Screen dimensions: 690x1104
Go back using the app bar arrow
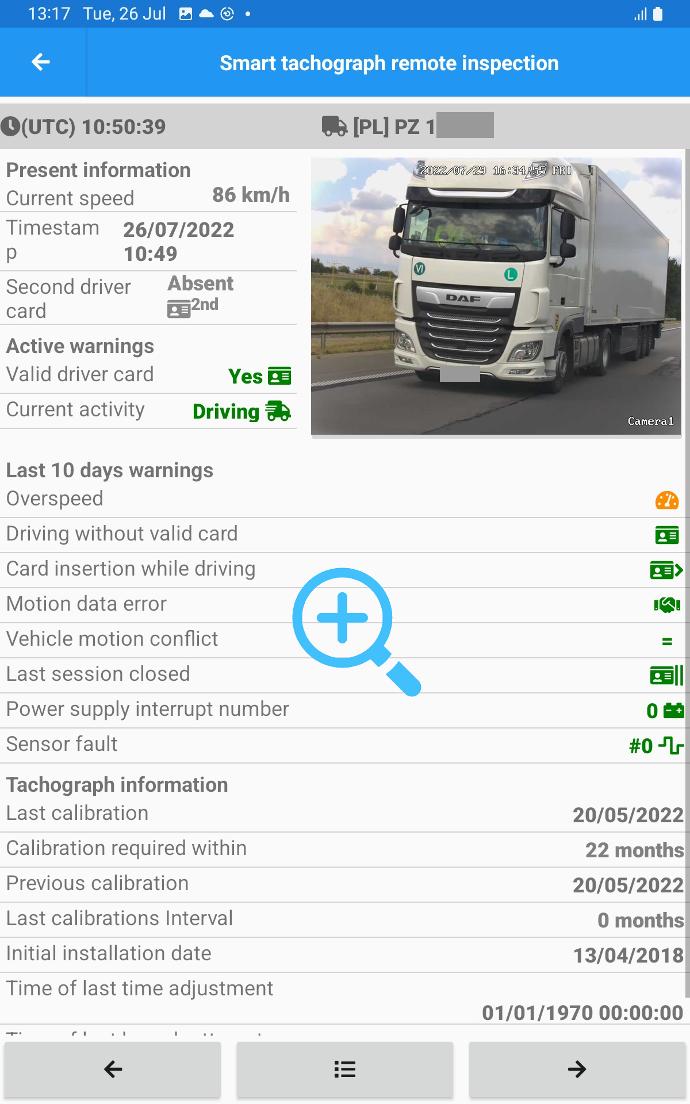click(x=41, y=62)
